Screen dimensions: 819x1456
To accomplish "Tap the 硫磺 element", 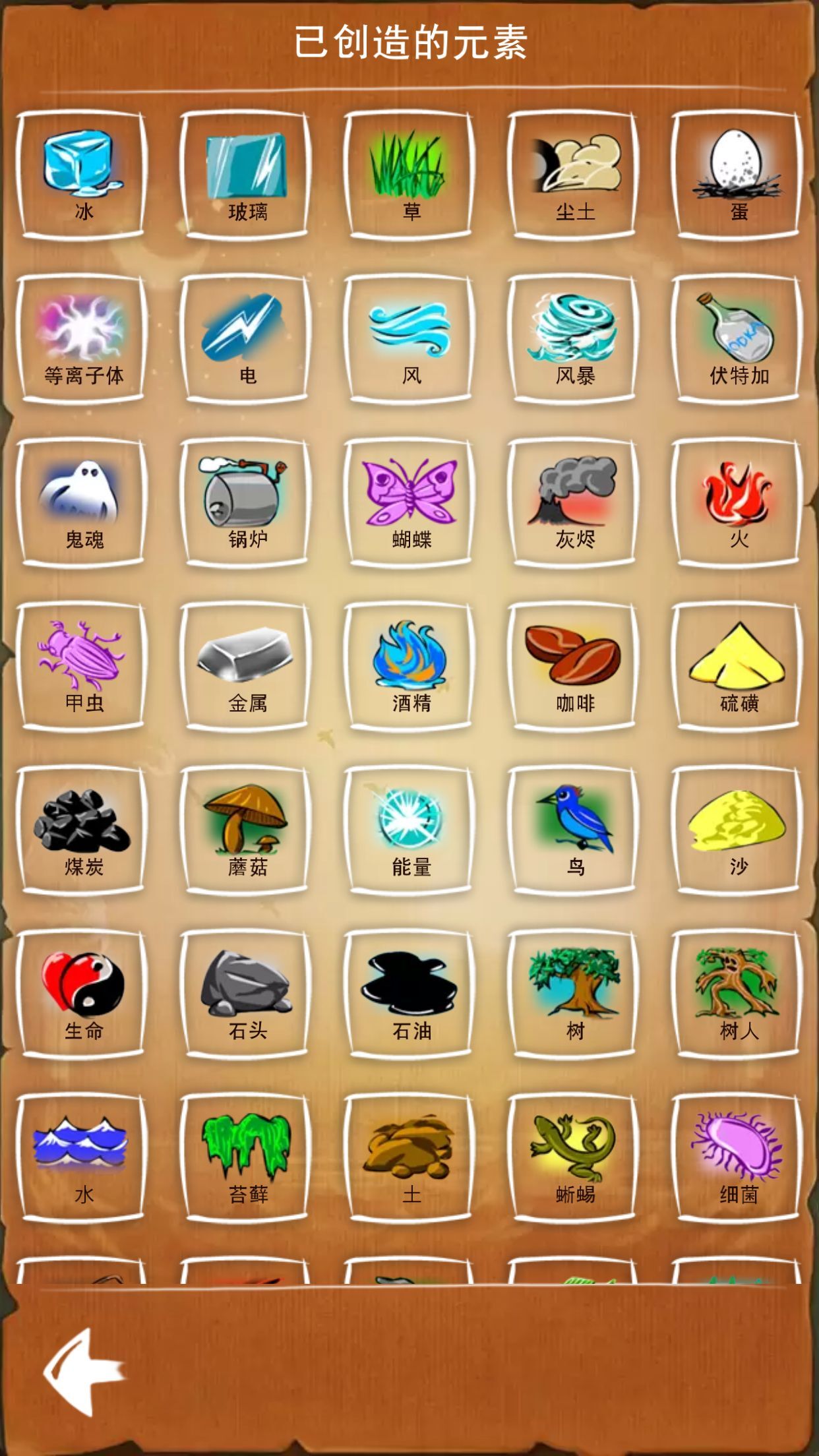I will (x=737, y=666).
